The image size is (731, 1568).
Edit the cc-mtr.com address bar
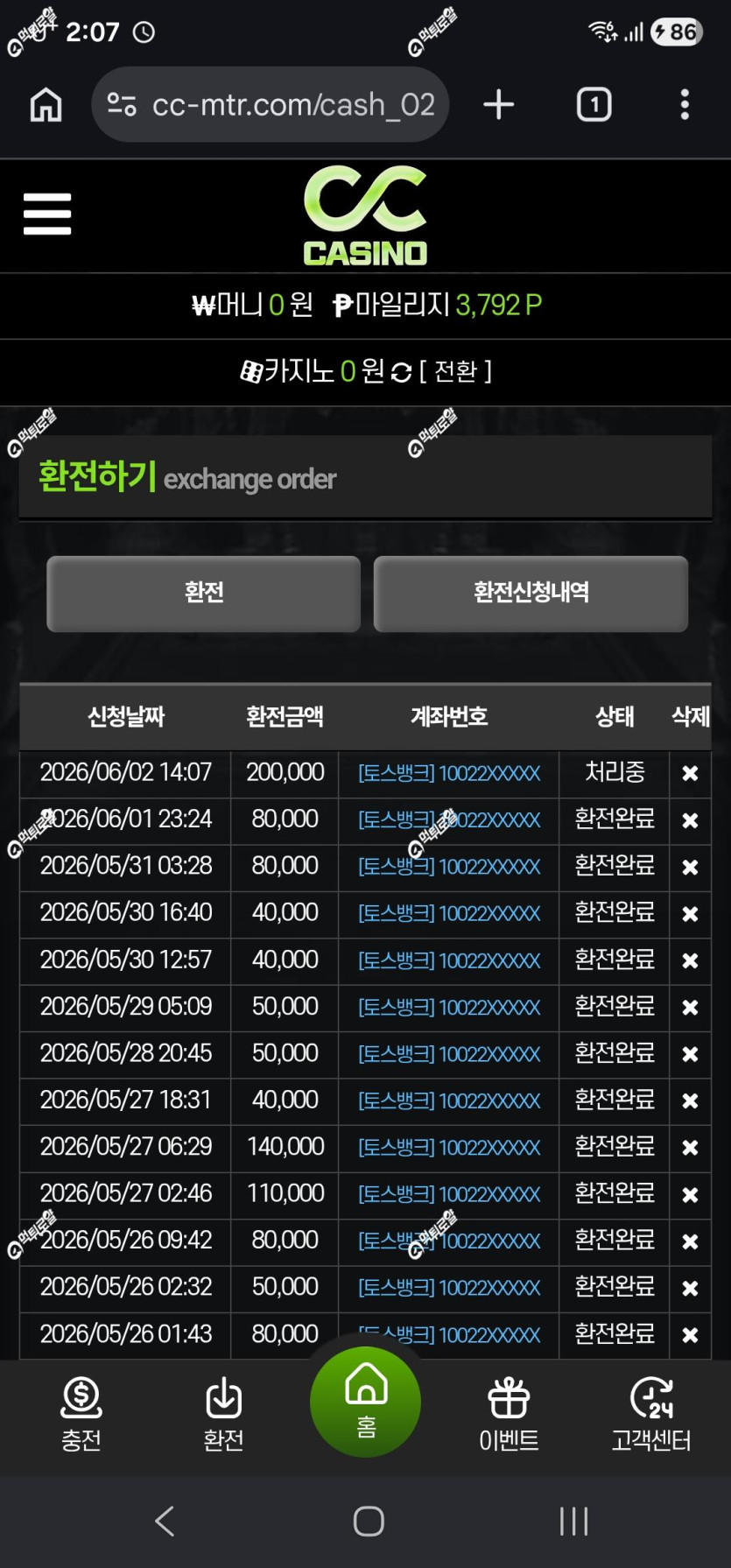[271, 105]
